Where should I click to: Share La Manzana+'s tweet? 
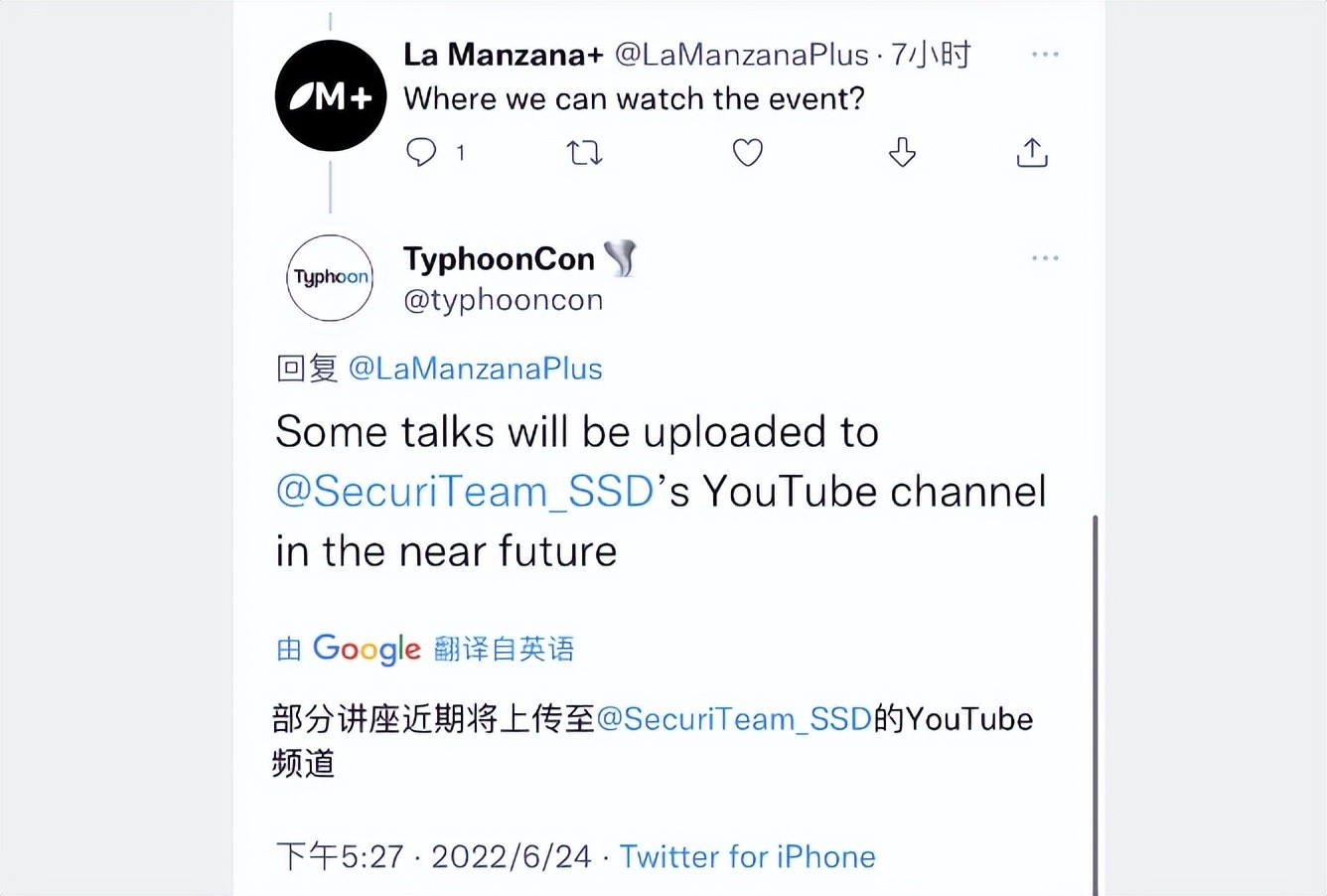point(1032,153)
